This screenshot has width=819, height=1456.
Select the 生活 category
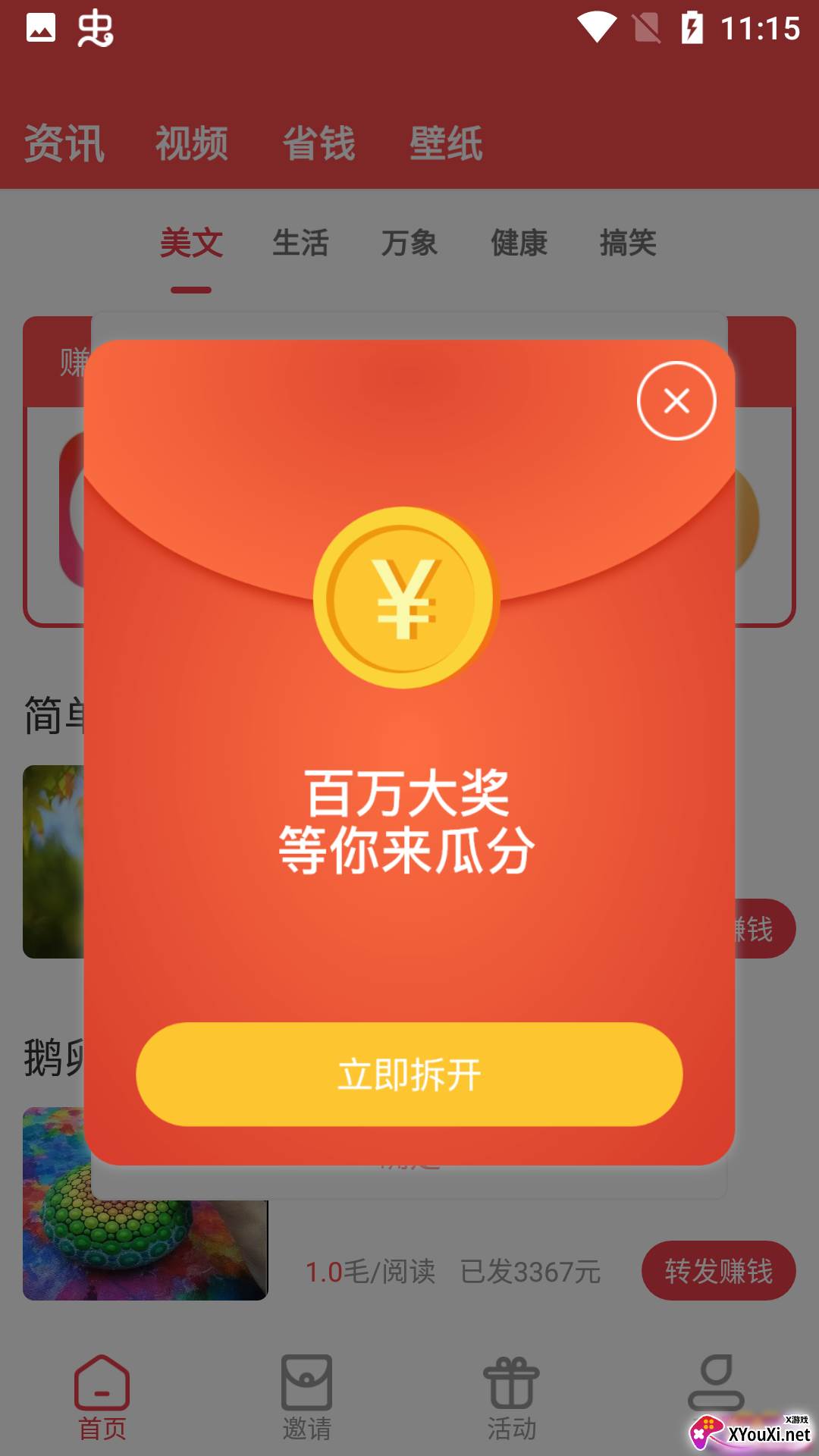(300, 243)
